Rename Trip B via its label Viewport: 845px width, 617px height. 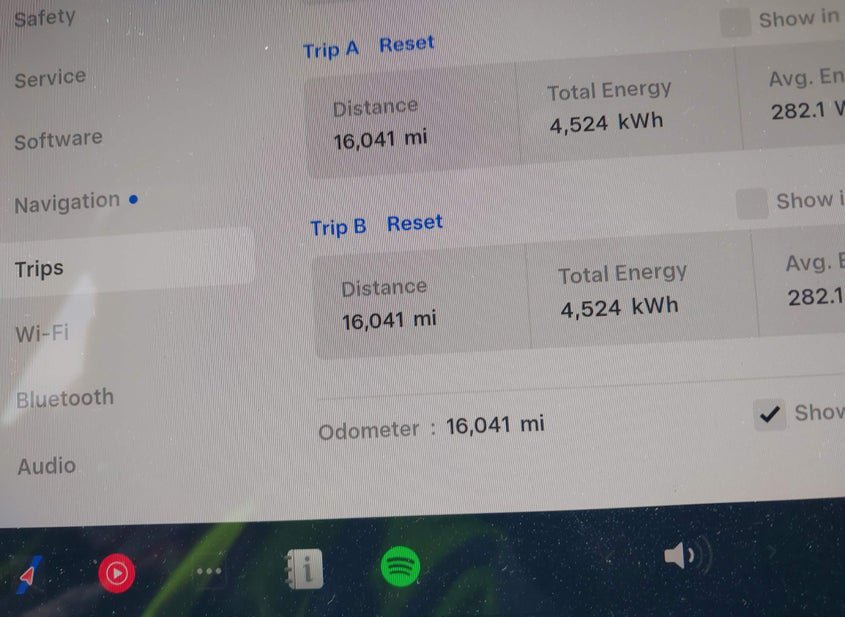point(338,228)
